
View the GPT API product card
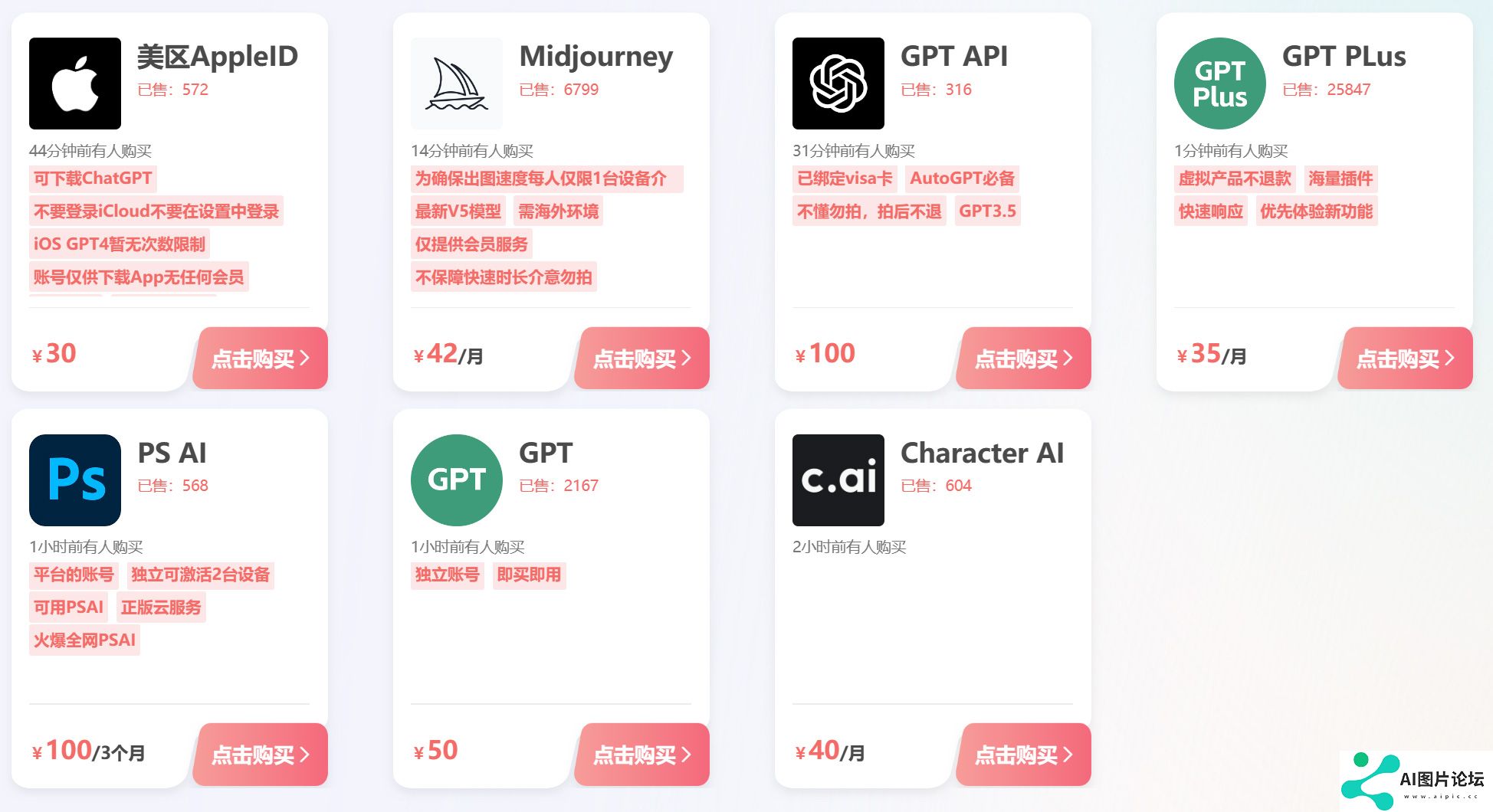click(x=953, y=57)
